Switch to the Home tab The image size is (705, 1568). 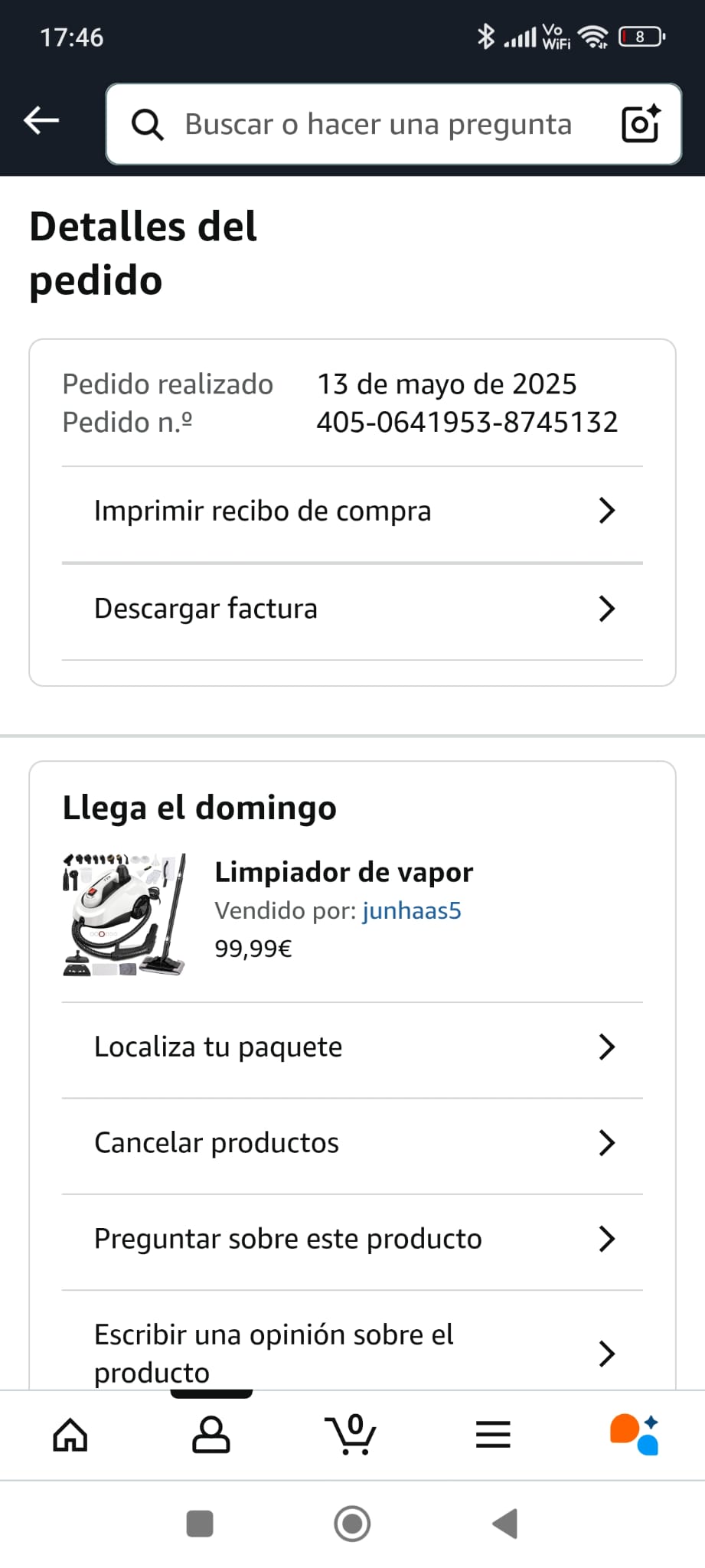[x=70, y=1435]
